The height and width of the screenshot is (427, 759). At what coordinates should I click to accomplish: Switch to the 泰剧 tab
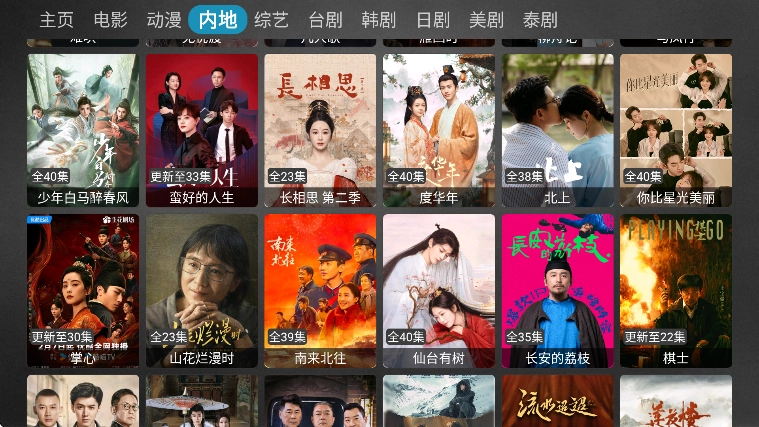(540, 20)
